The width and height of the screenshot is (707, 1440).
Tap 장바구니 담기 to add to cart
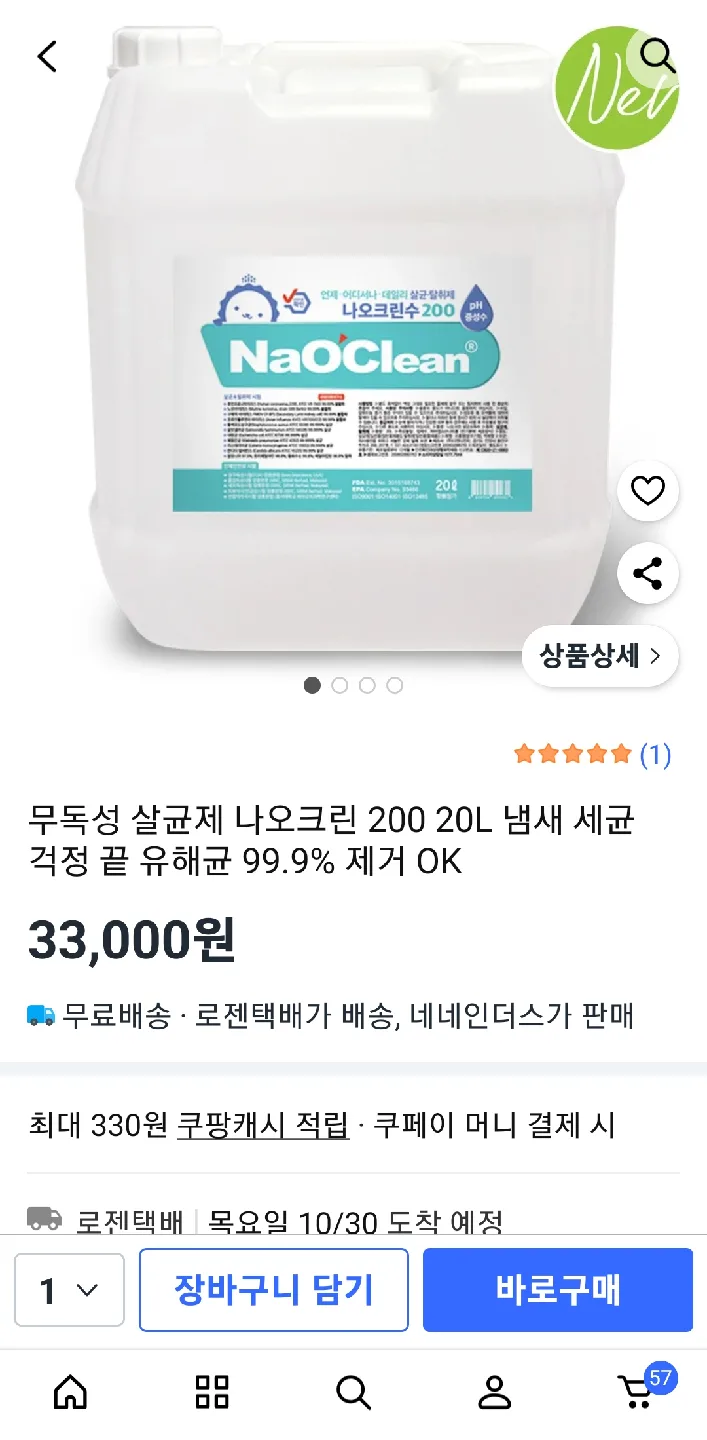(x=273, y=1290)
